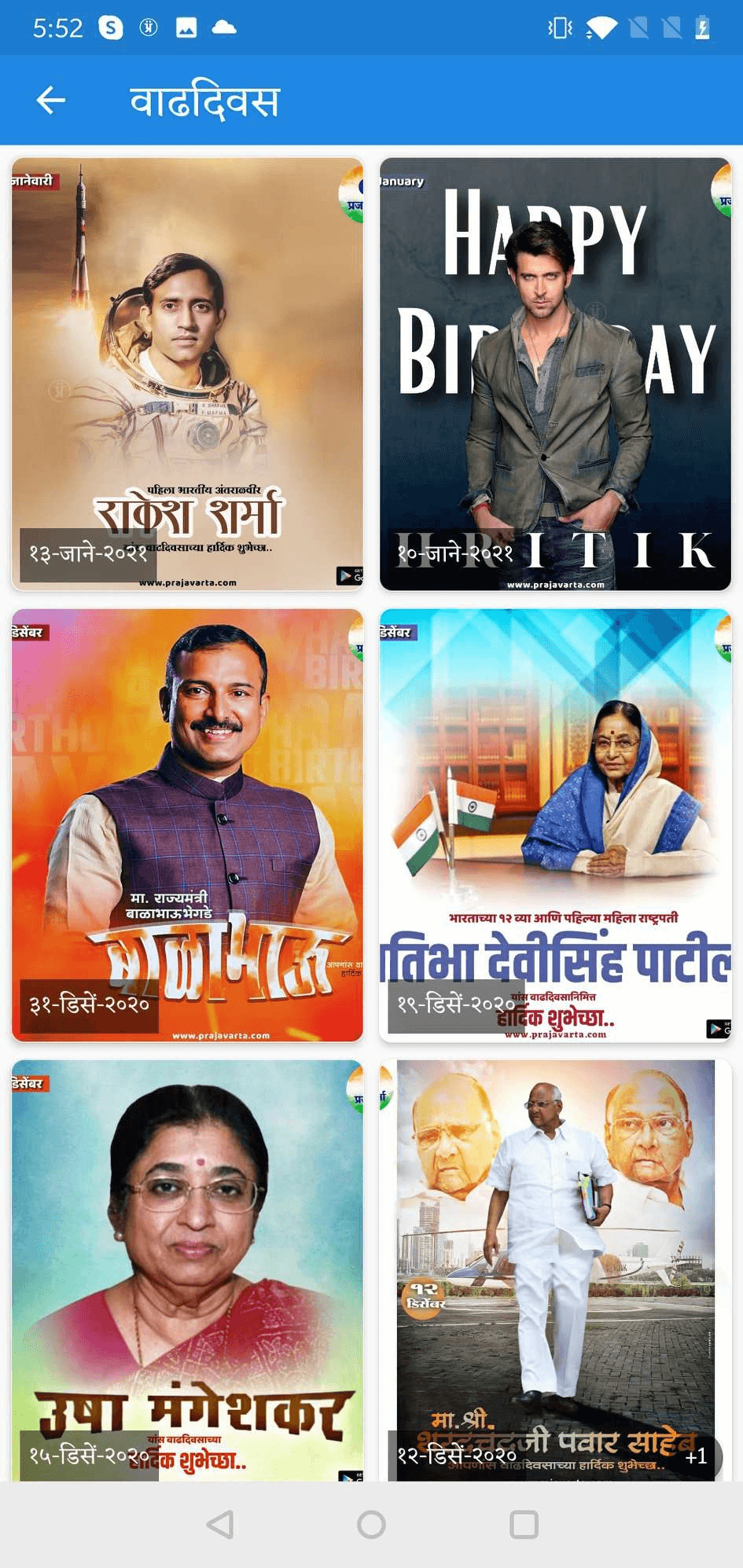Open the Pratibha Devisingh Patil card
This screenshot has height=1568, width=743.
555,825
